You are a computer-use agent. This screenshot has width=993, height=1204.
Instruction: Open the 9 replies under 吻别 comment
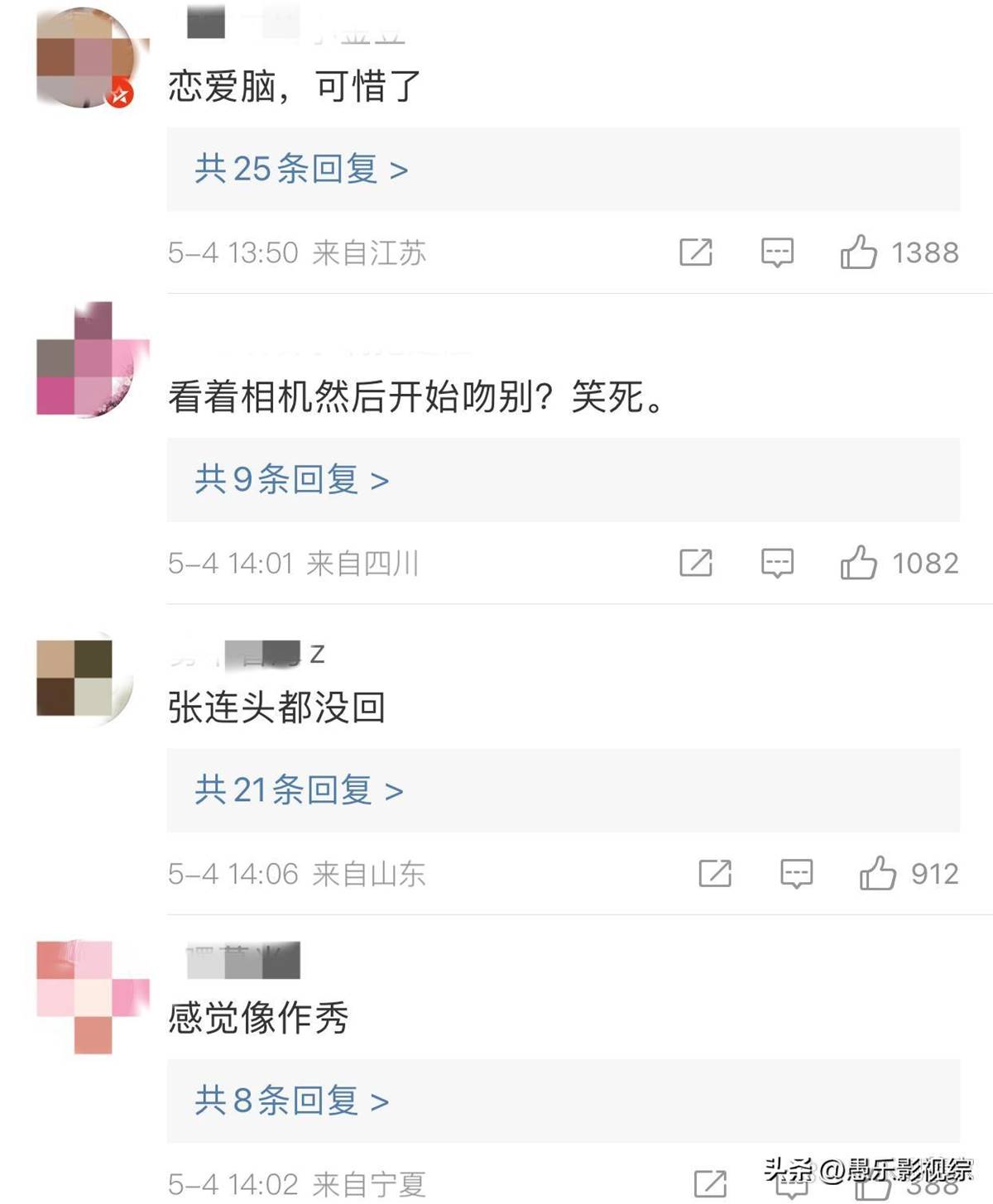click(291, 479)
